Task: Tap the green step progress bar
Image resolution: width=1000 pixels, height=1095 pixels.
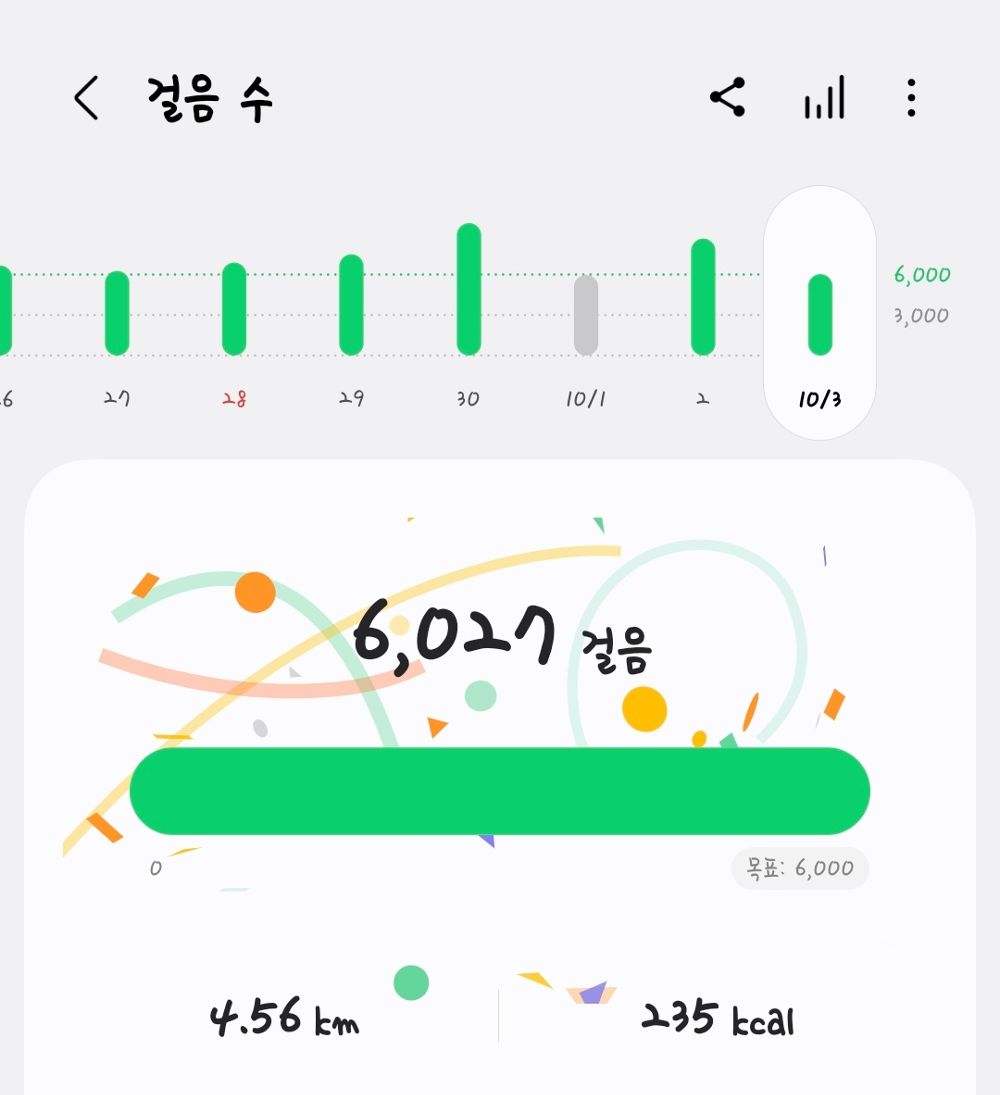Action: (x=500, y=792)
